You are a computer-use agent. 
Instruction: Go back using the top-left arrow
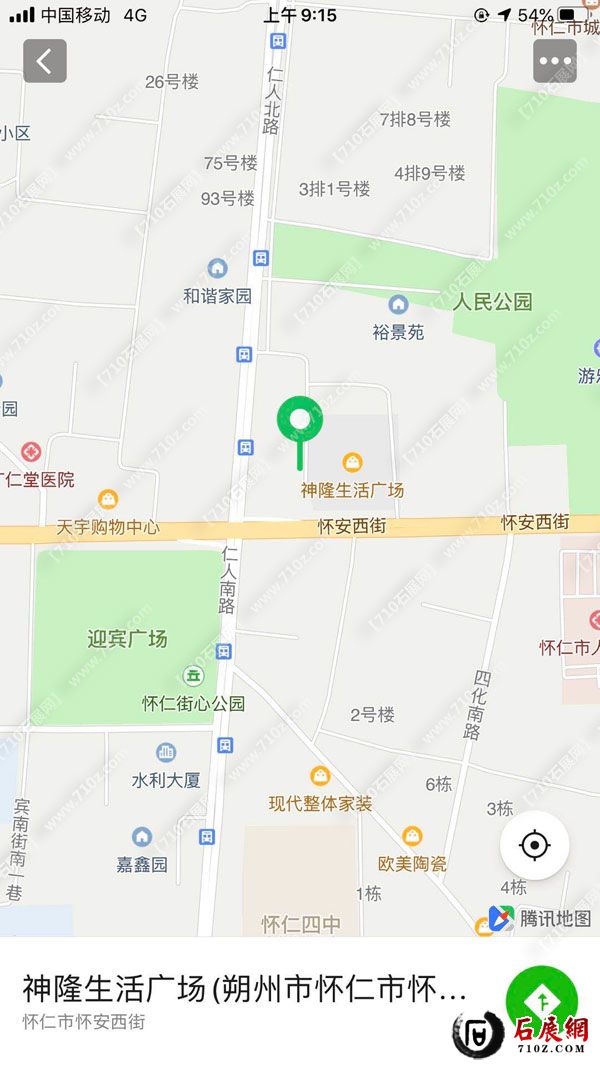click(x=45, y=61)
